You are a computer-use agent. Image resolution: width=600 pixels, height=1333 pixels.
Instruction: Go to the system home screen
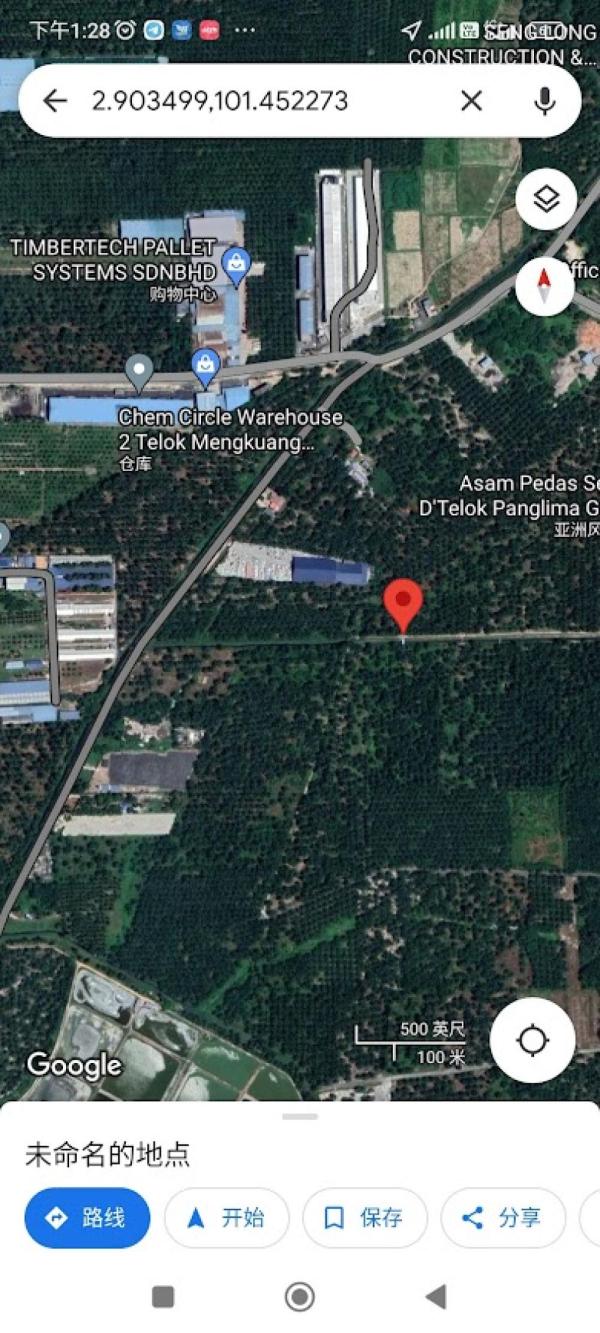pyautogui.click(x=299, y=1297)
